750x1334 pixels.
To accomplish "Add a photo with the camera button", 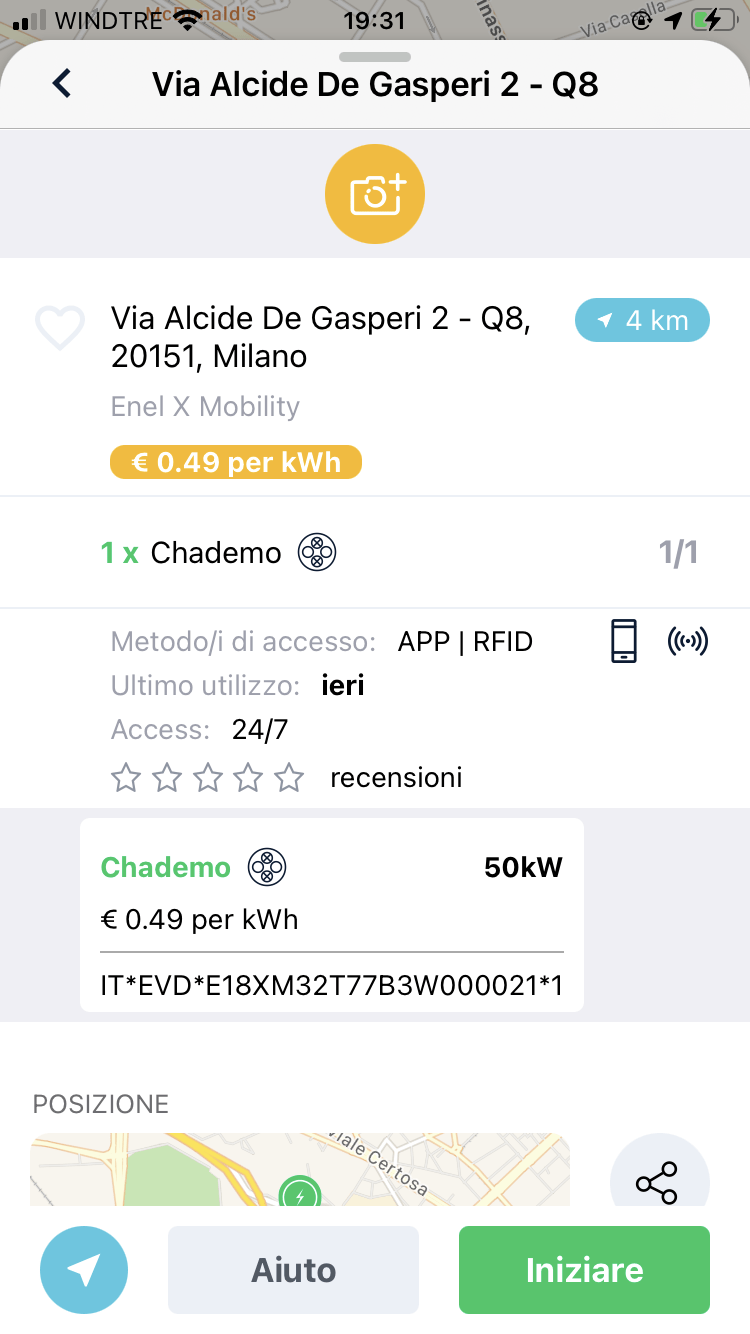I will [x=375, y=195].
